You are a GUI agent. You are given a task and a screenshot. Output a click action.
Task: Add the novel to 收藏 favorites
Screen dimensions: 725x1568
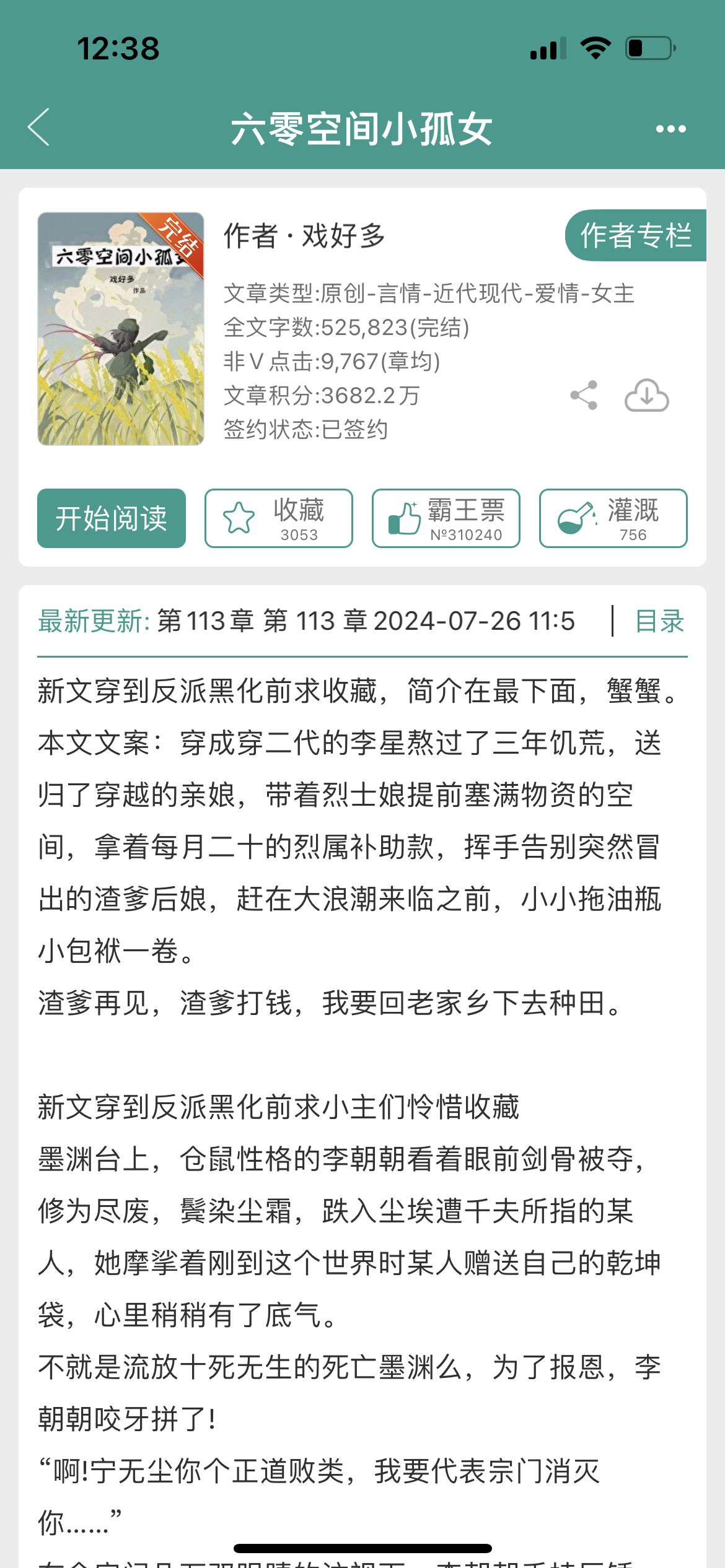[279, 518]
